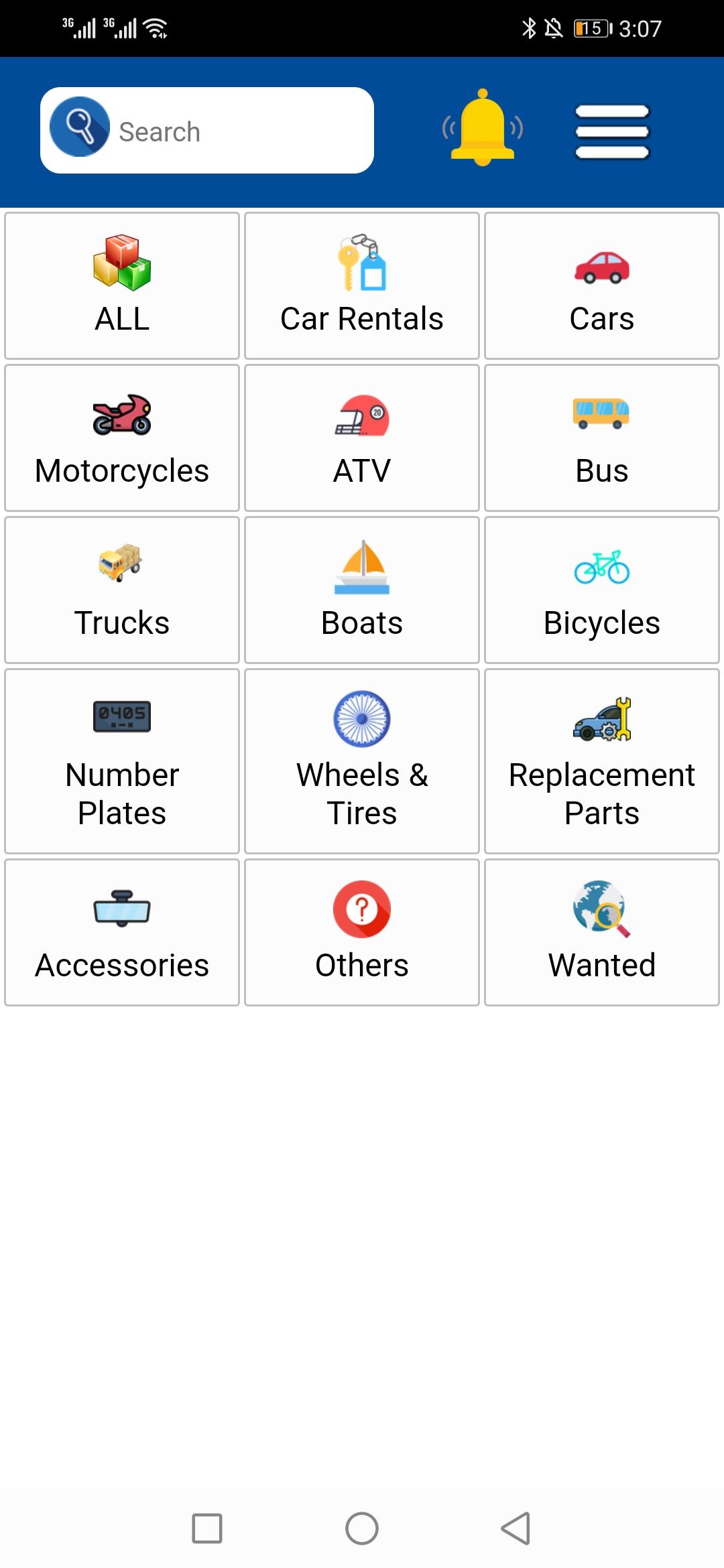Tap the system back button
The height and width of the screenshot is (1568, 724).
pos(516,1528)
